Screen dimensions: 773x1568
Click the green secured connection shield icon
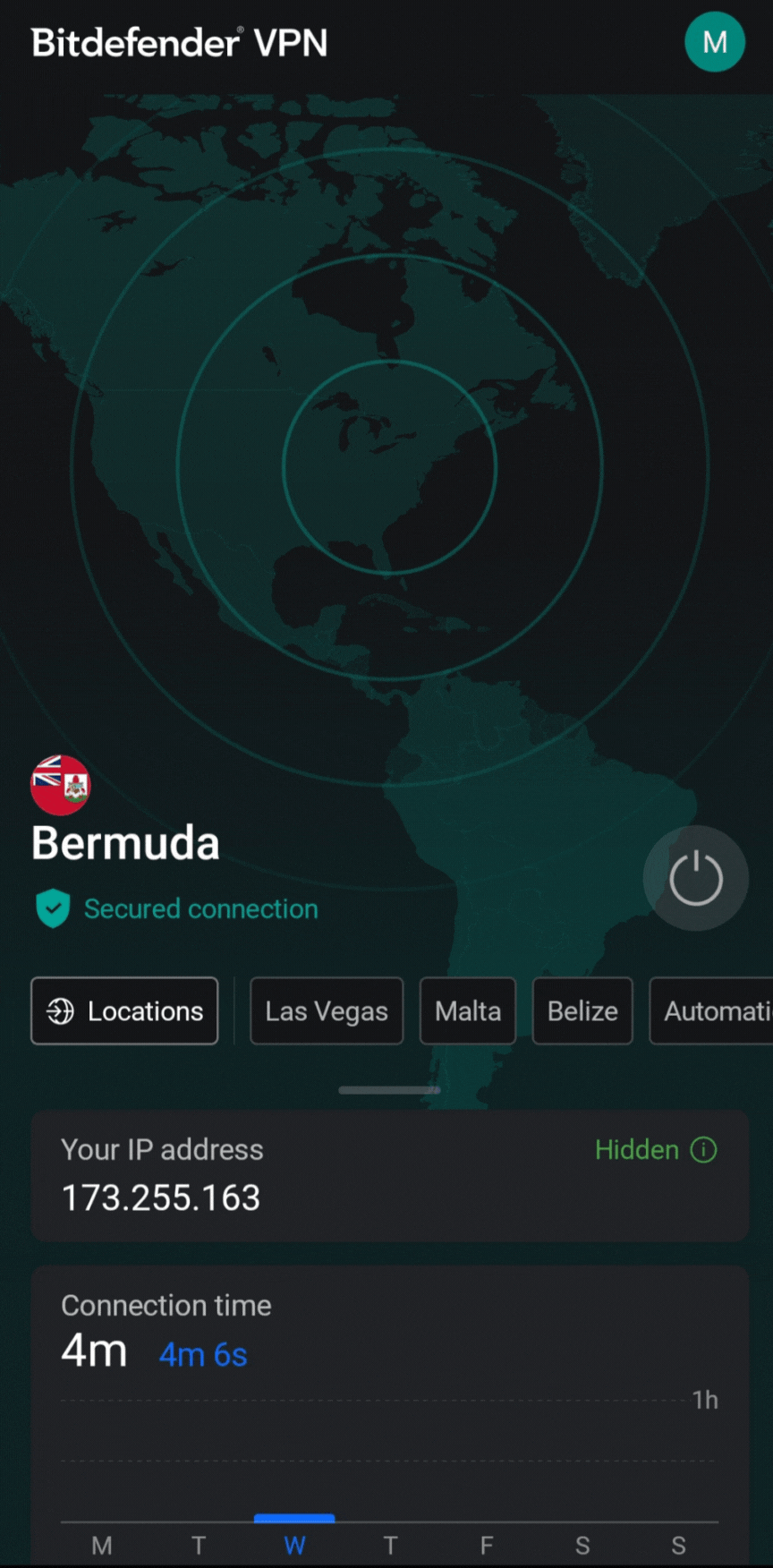pos(53,908)
